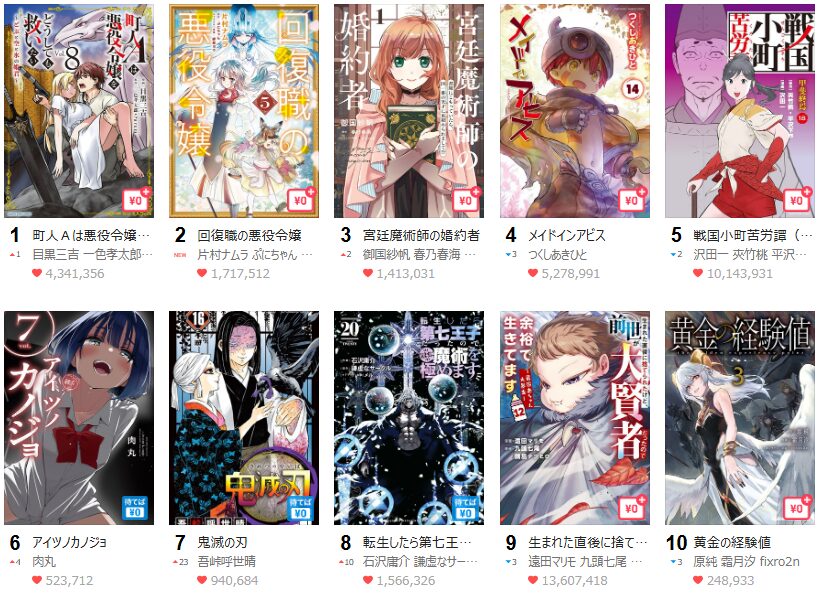Image resolution: width=822 pixels, height=606 pixels.
Task: View 戦国小町苦労譚 manga details
Action: (x=740, y=110)
